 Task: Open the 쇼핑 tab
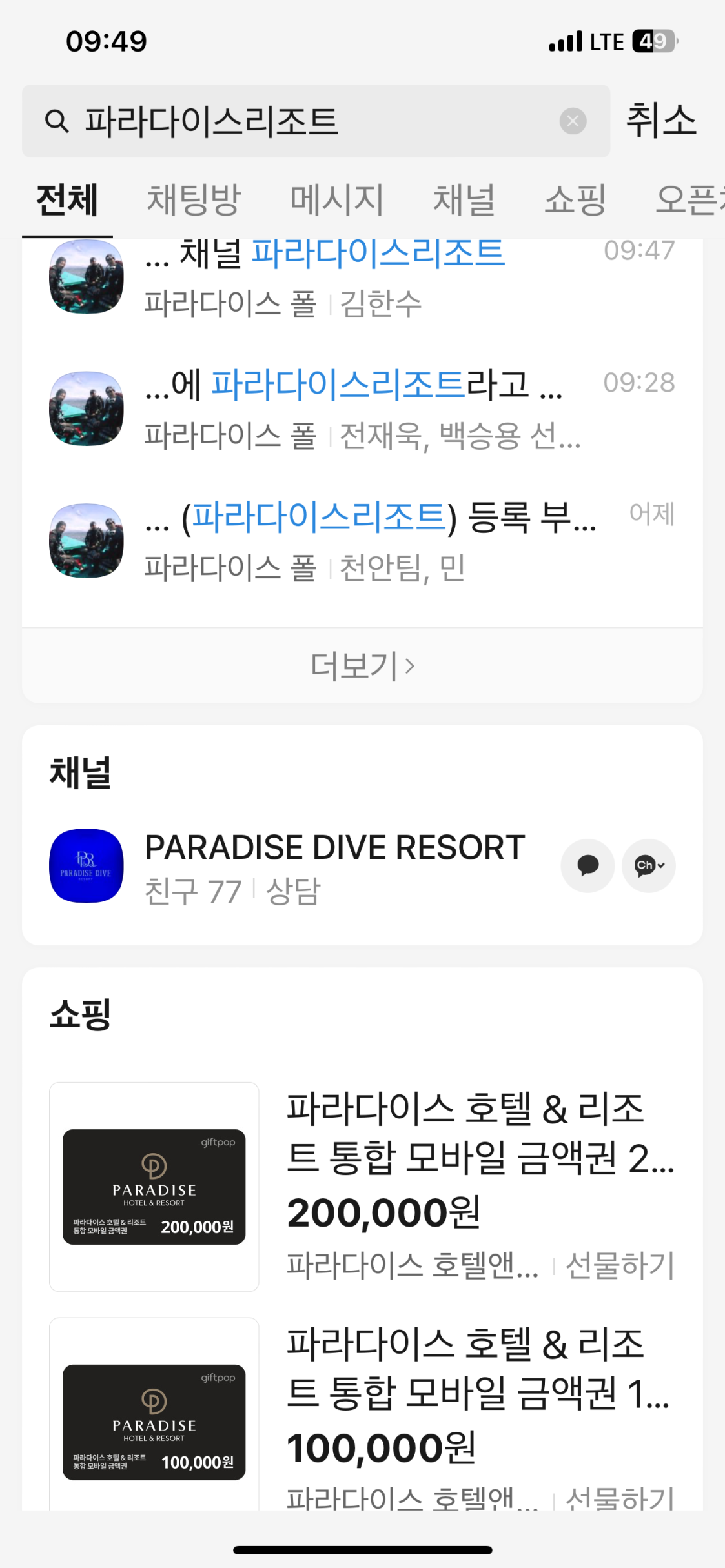[575, 199]
